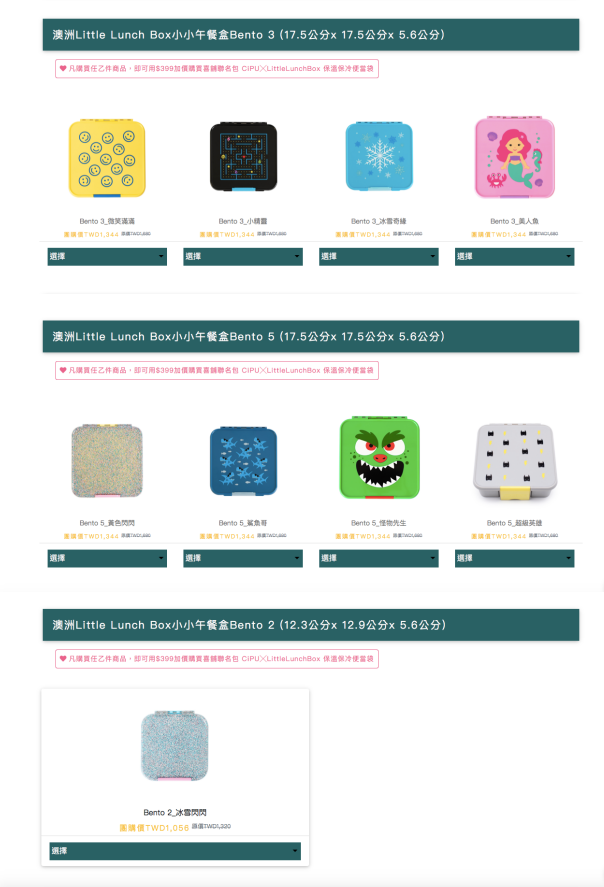Open the 選擇 dropdown for Bento 5_超級英雄

[514, 558]
